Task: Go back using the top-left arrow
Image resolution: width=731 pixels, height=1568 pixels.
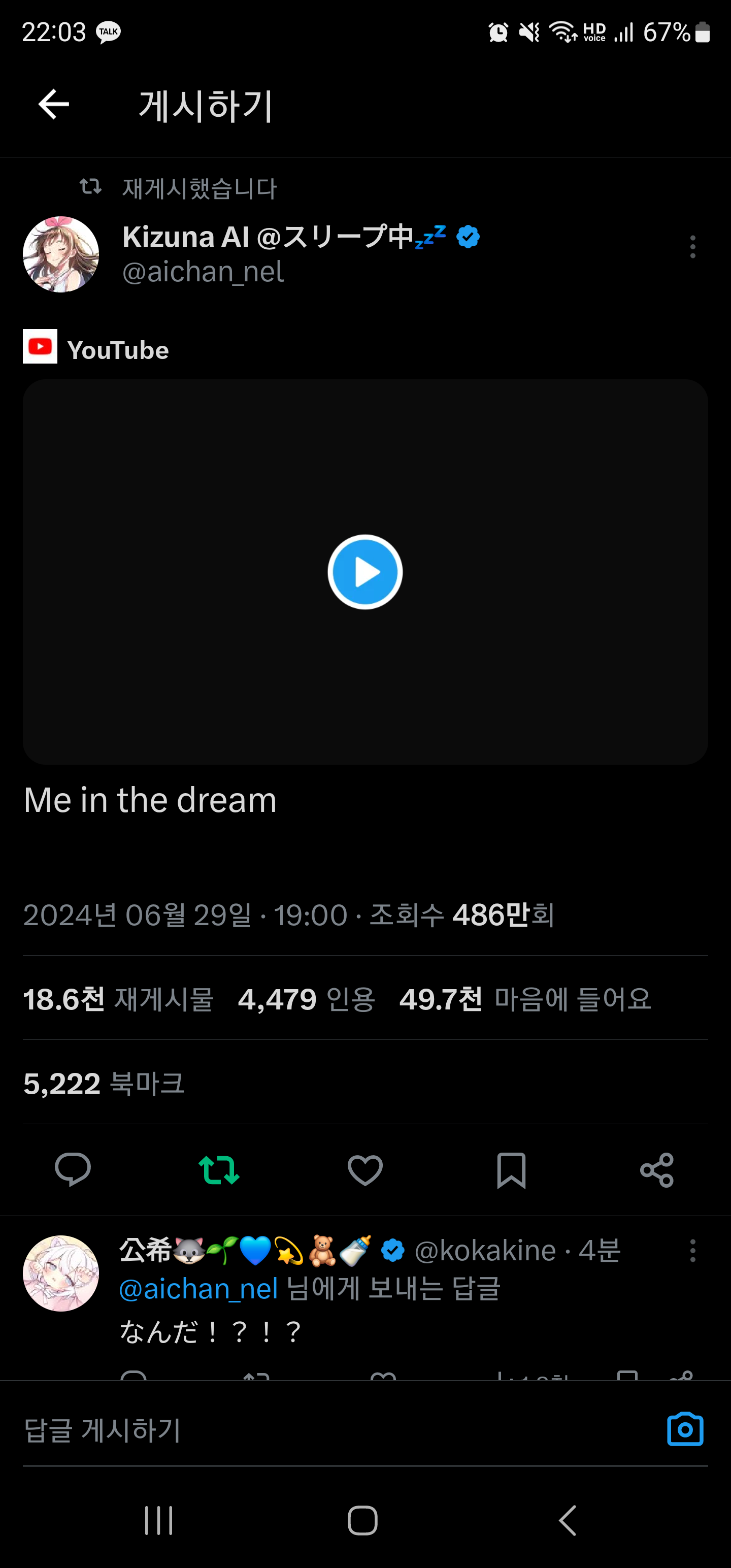Action: 54,105
